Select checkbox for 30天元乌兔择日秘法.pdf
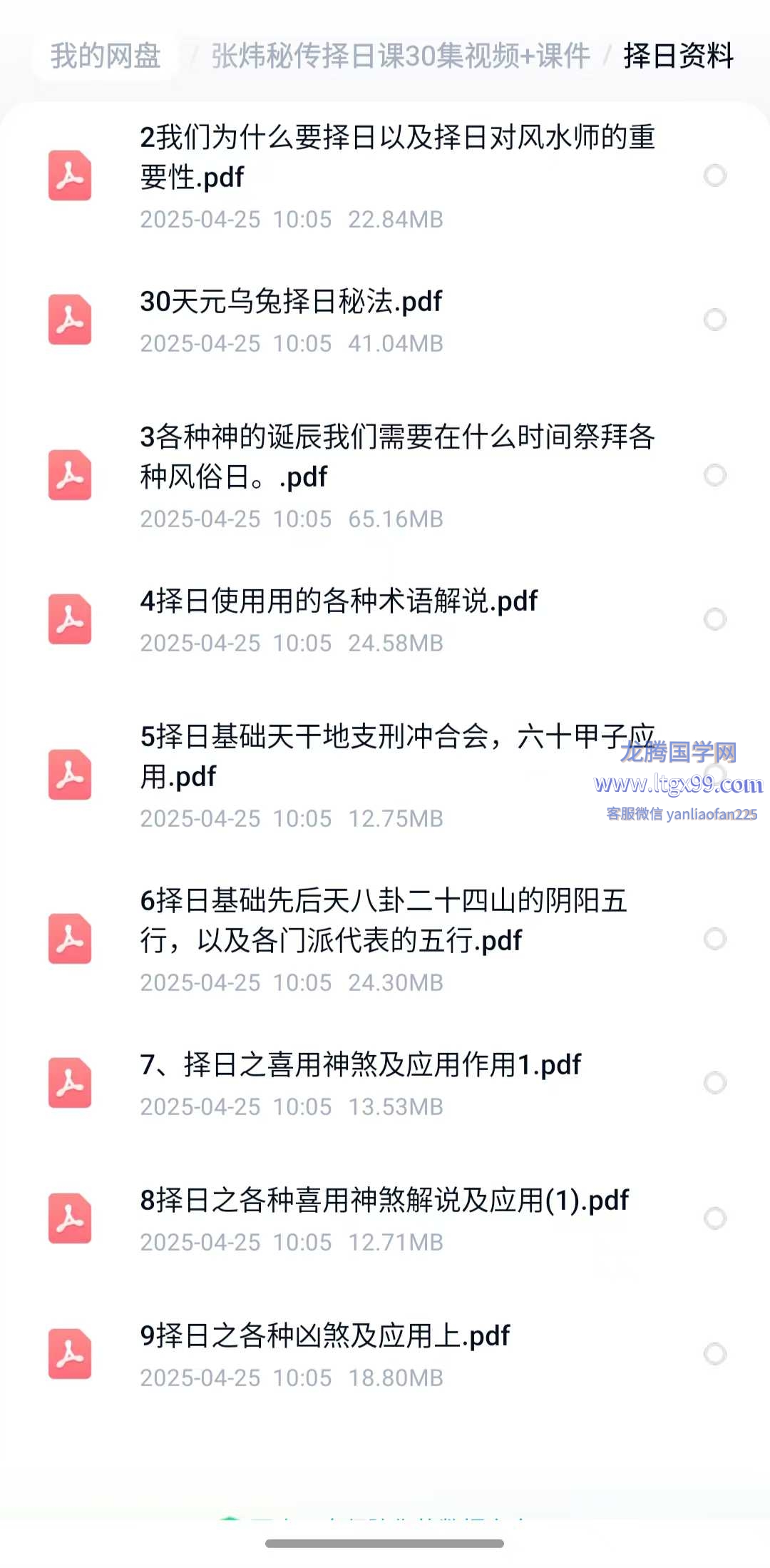This screenshot has height=1568, width=770. [714, 320]
